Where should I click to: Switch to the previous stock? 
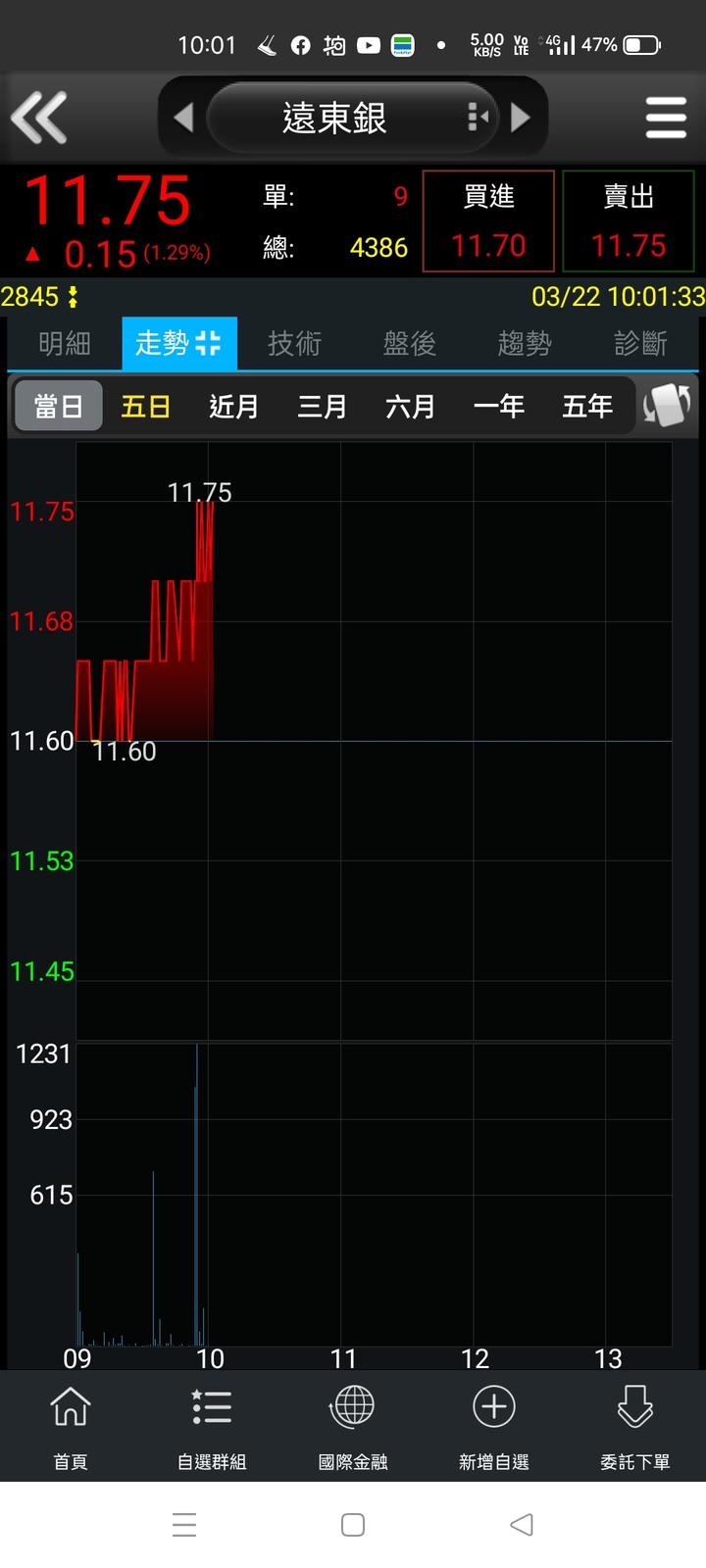point(183,118)
